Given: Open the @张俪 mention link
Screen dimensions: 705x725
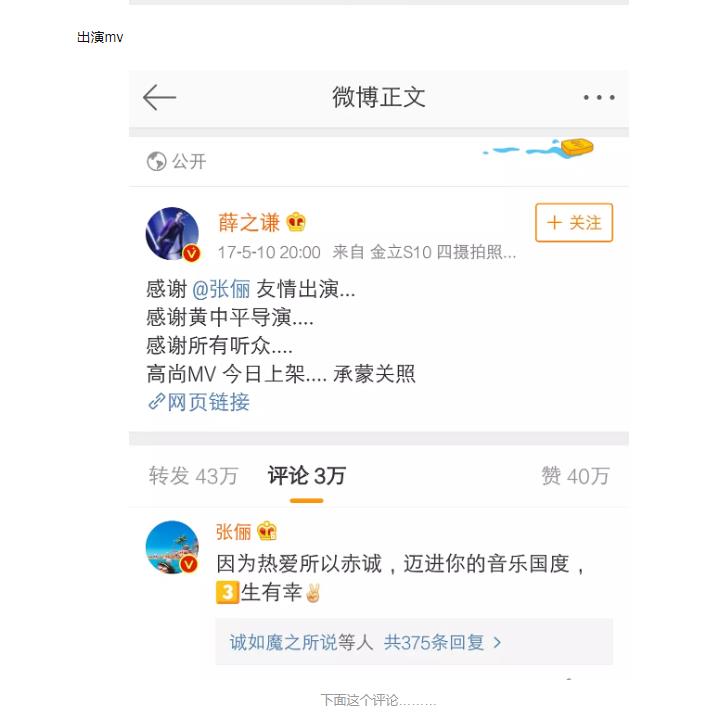Looking at the screenshot, I should coord(220,290).
